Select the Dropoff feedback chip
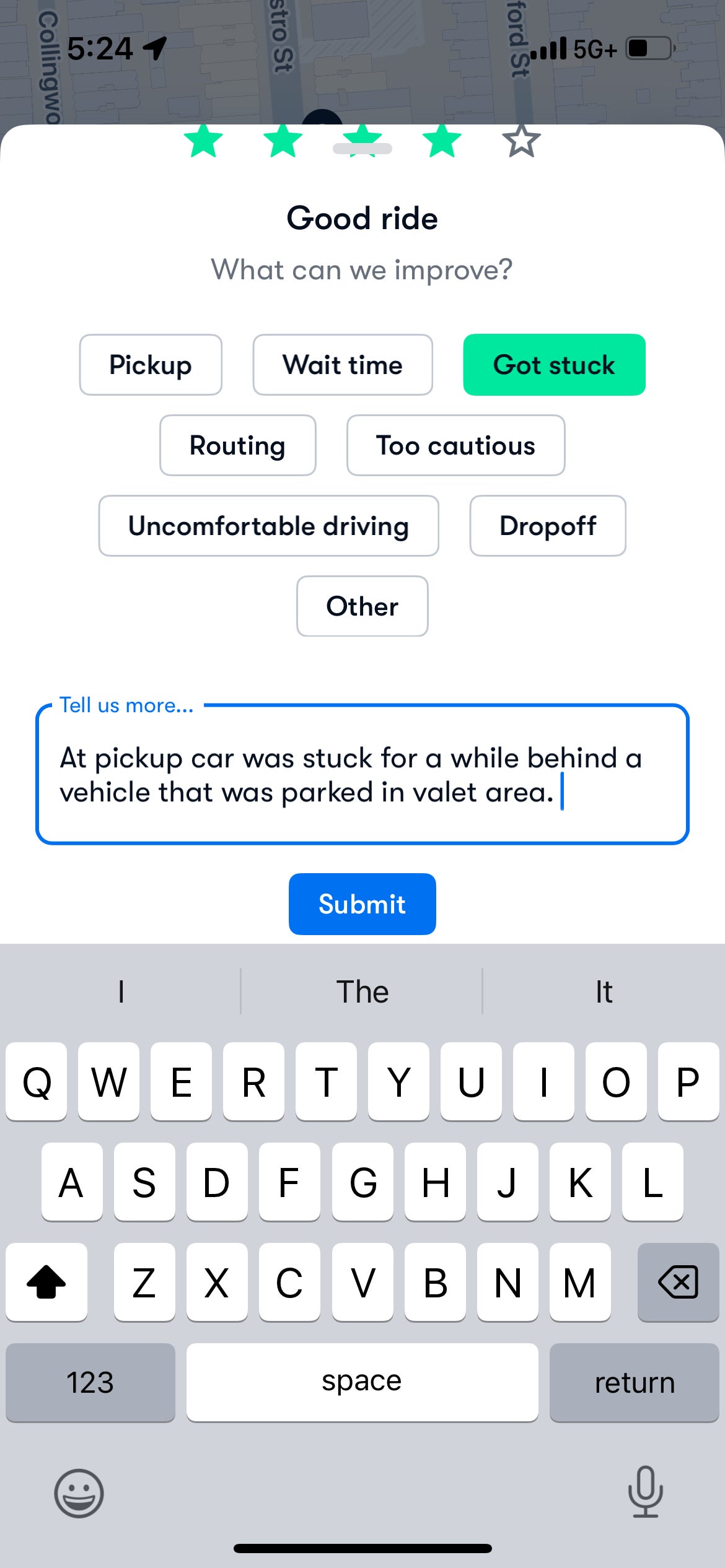 548,526
